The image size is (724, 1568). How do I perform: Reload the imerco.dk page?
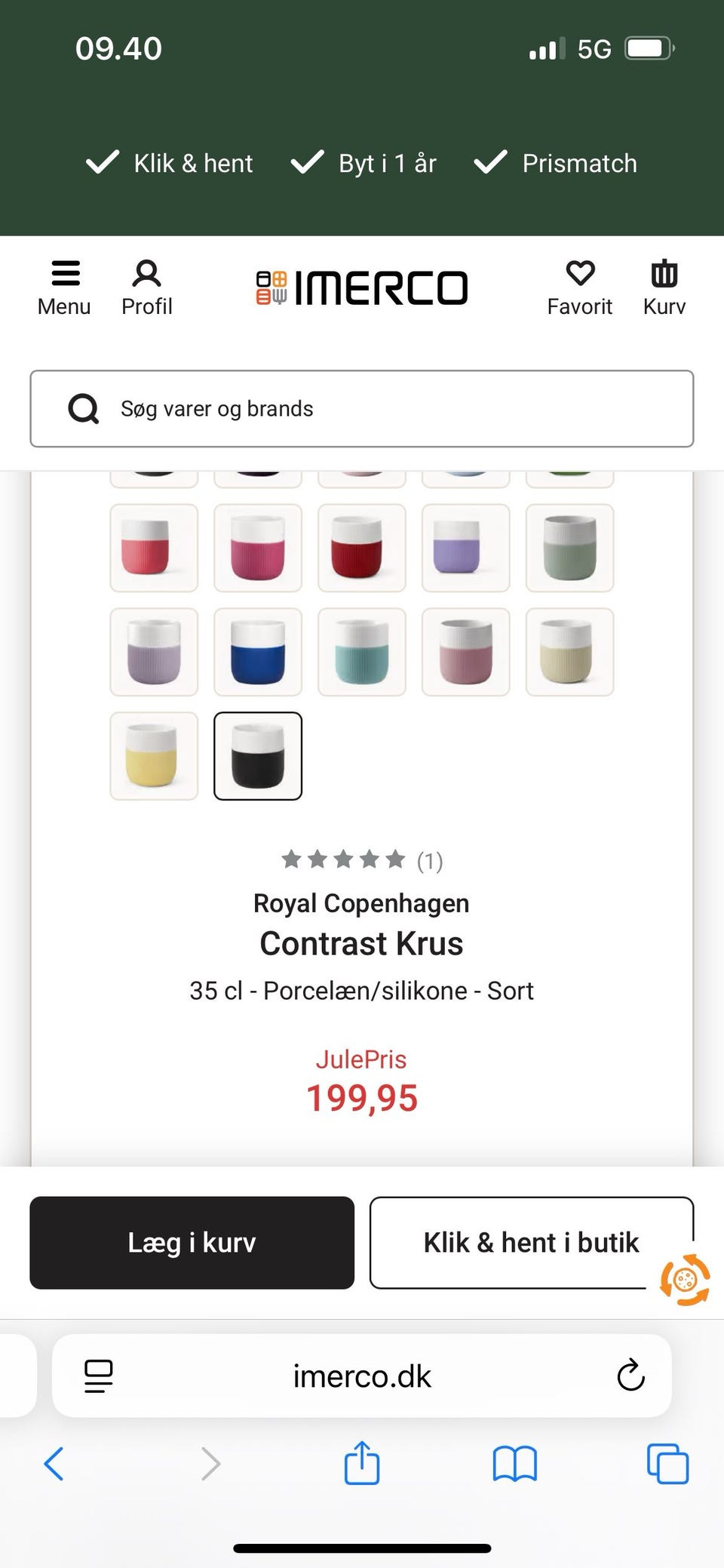tap(630, 1376)
